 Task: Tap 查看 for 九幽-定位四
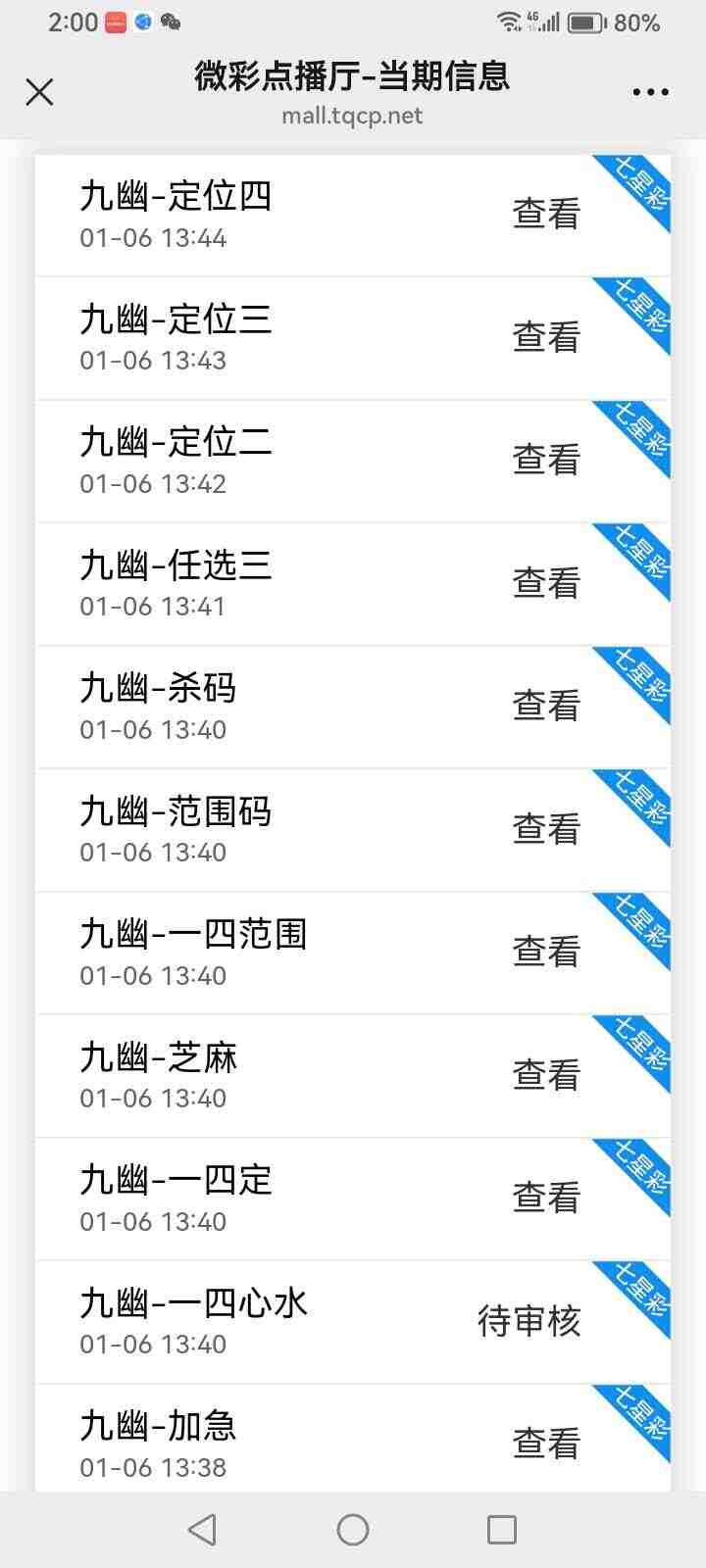pos(545,211)
